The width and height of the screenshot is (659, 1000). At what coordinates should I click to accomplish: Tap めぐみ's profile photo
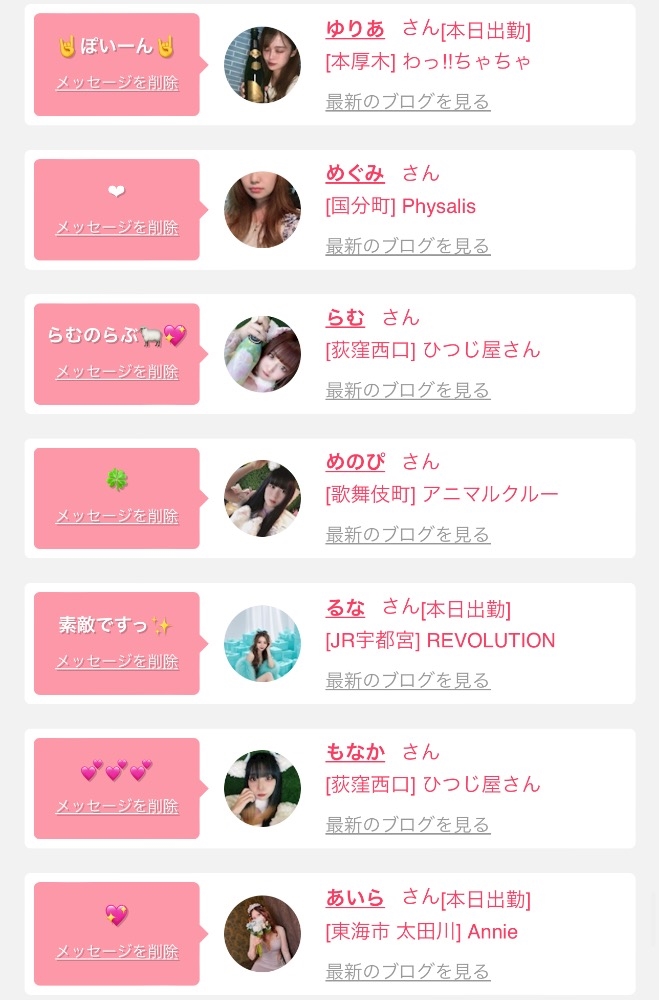[262, 210]
